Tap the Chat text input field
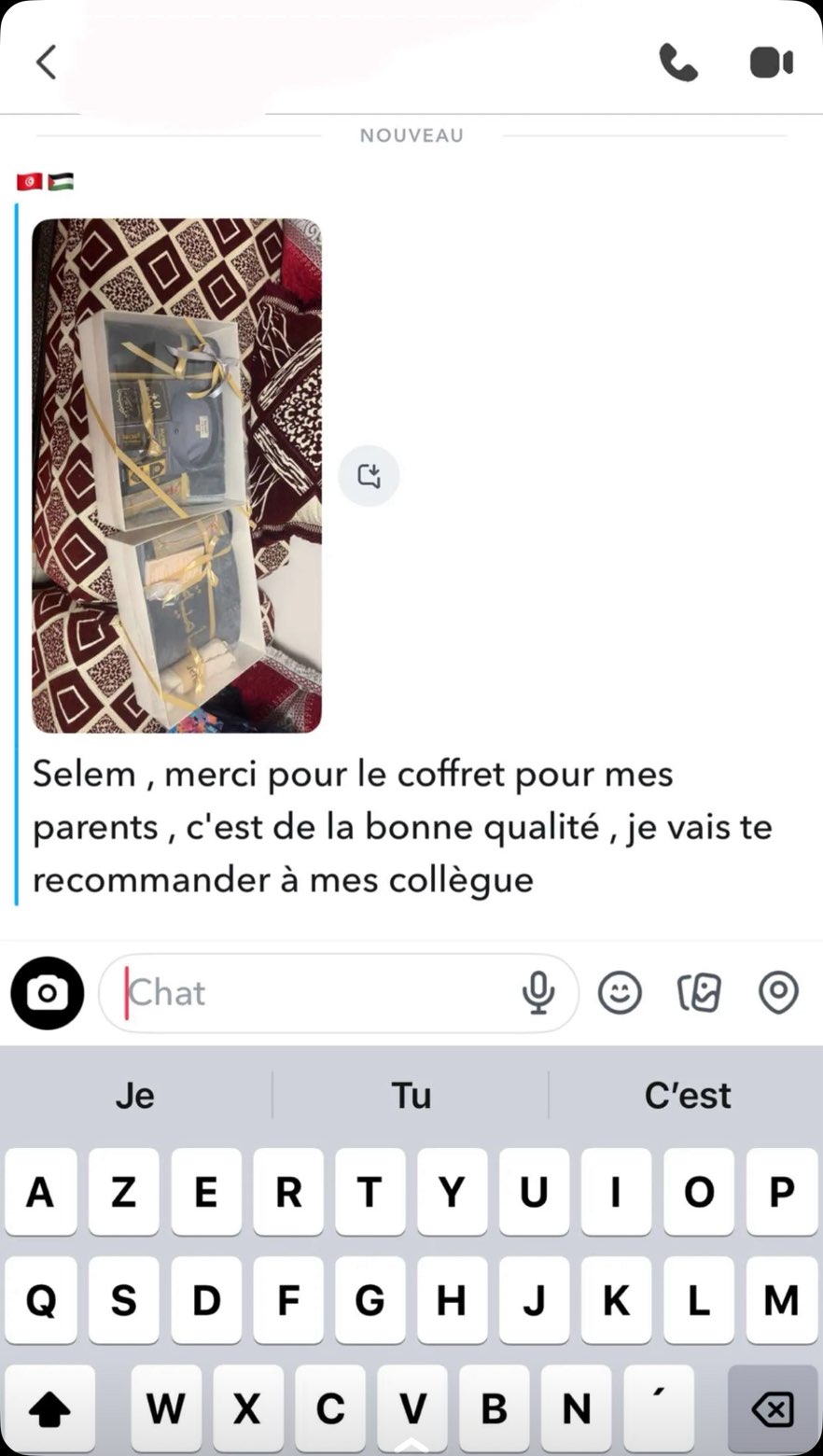Screen dimensions: 823x1456 click(280, 992)
